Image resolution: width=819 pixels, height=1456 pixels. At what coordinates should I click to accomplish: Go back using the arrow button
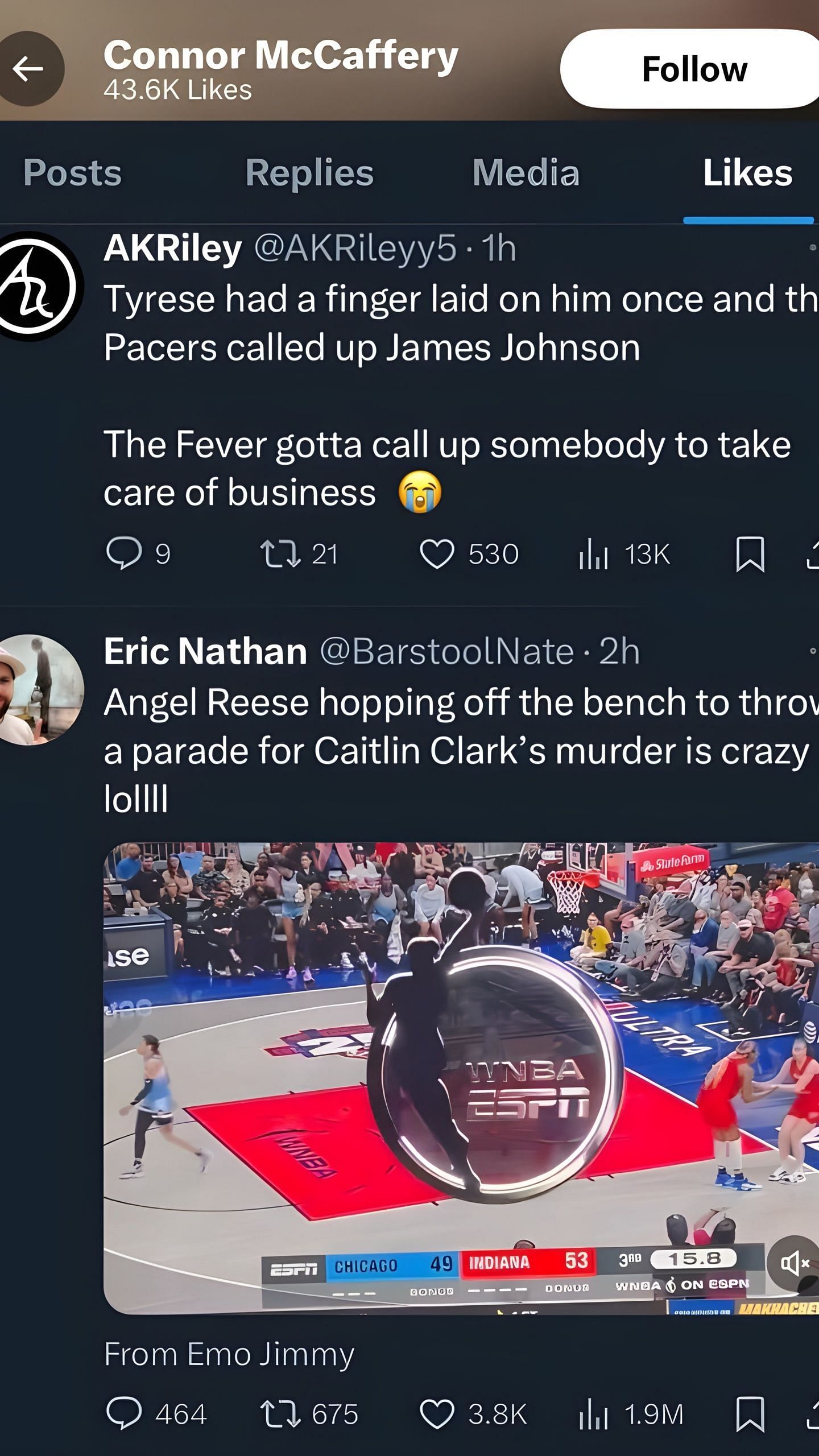click(28, 69)
